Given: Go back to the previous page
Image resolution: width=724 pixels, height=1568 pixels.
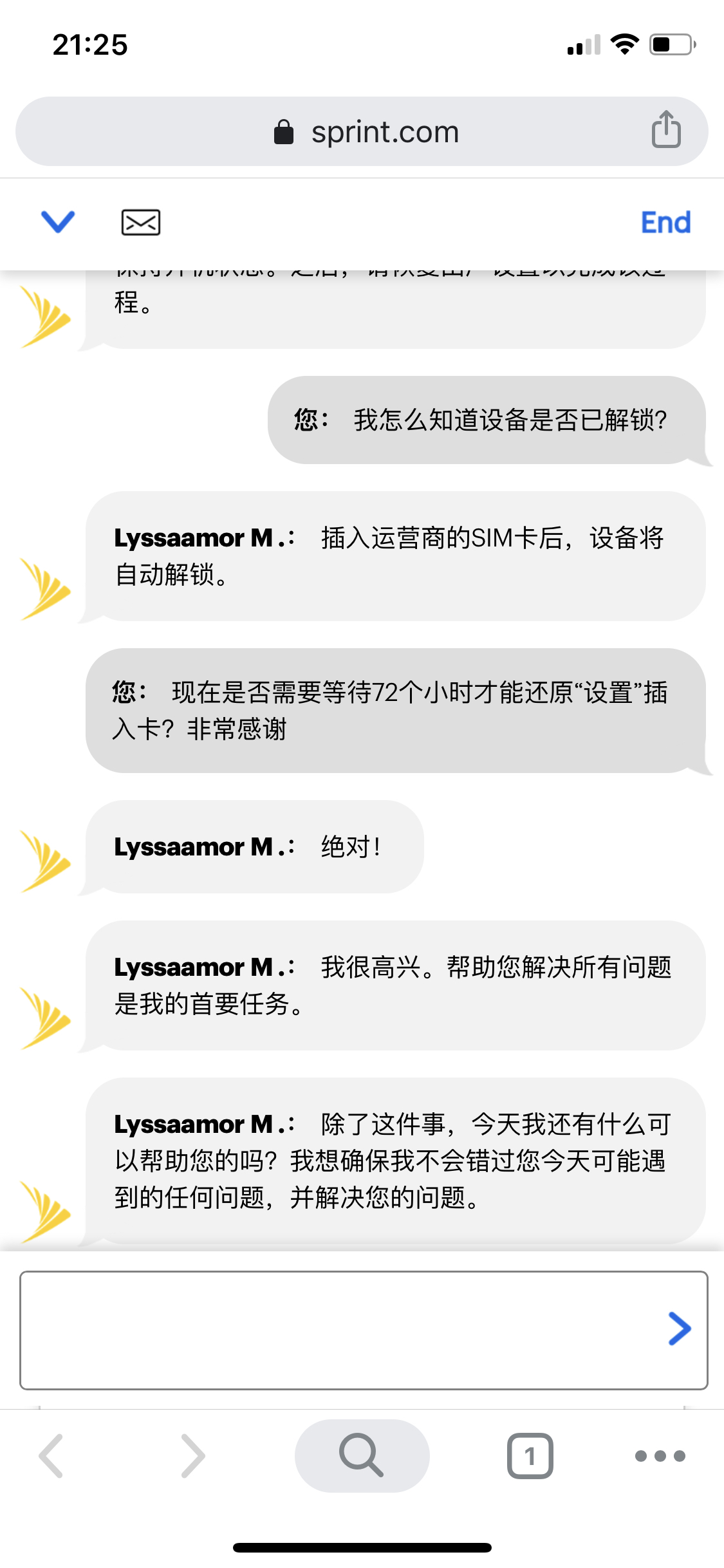Looking at the screenshot, I should pyautogui.click(x=51, y=1455).
